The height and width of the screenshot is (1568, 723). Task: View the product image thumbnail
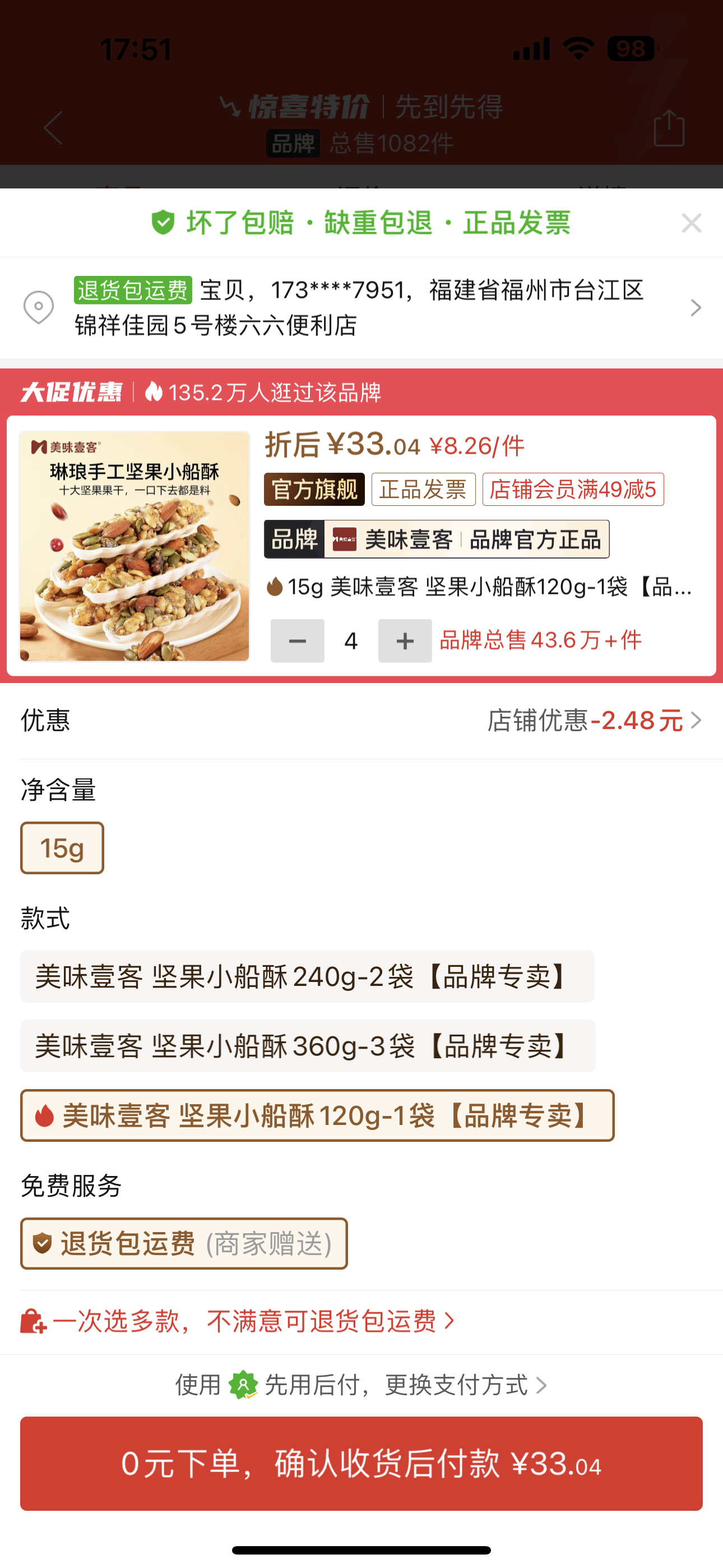[135, 546]
